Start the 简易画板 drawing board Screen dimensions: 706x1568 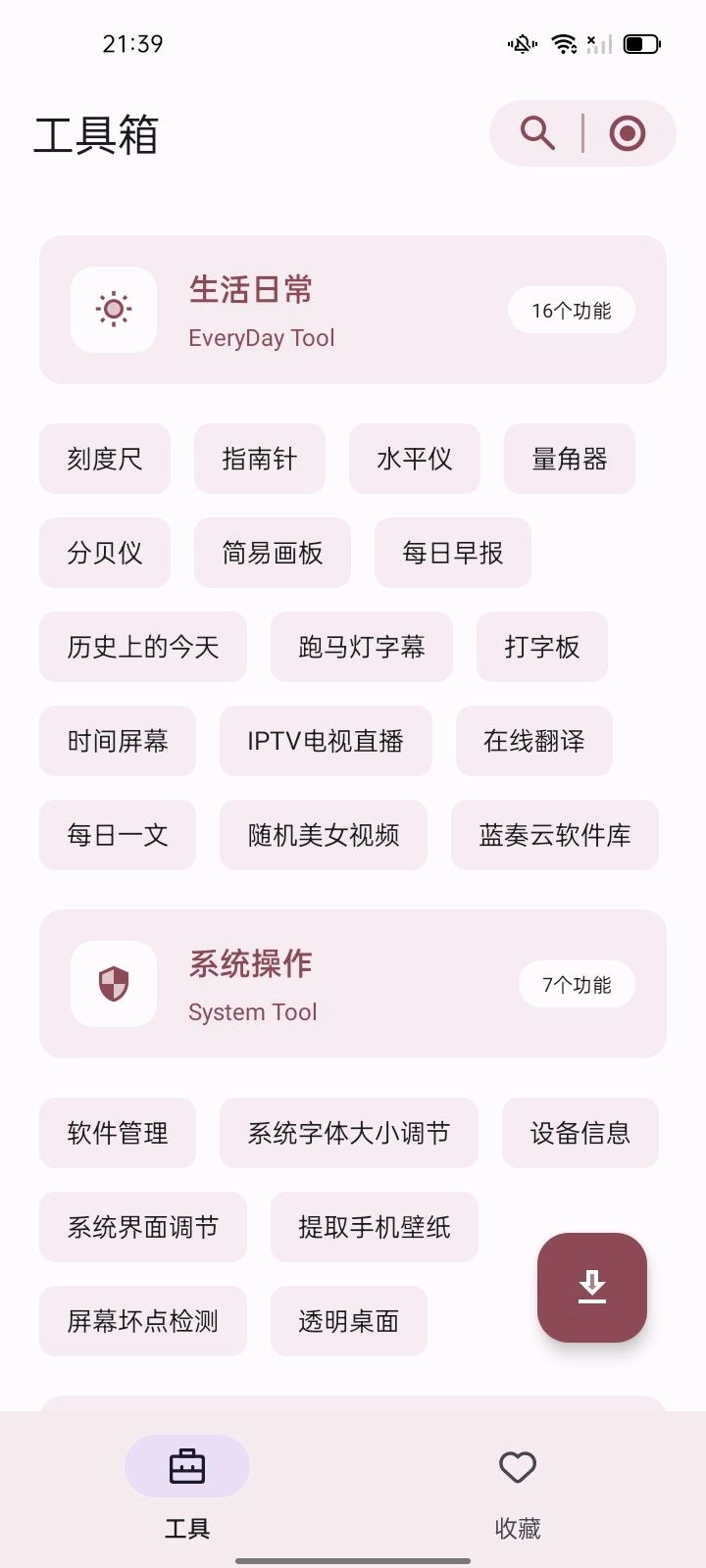click(273, 553)
